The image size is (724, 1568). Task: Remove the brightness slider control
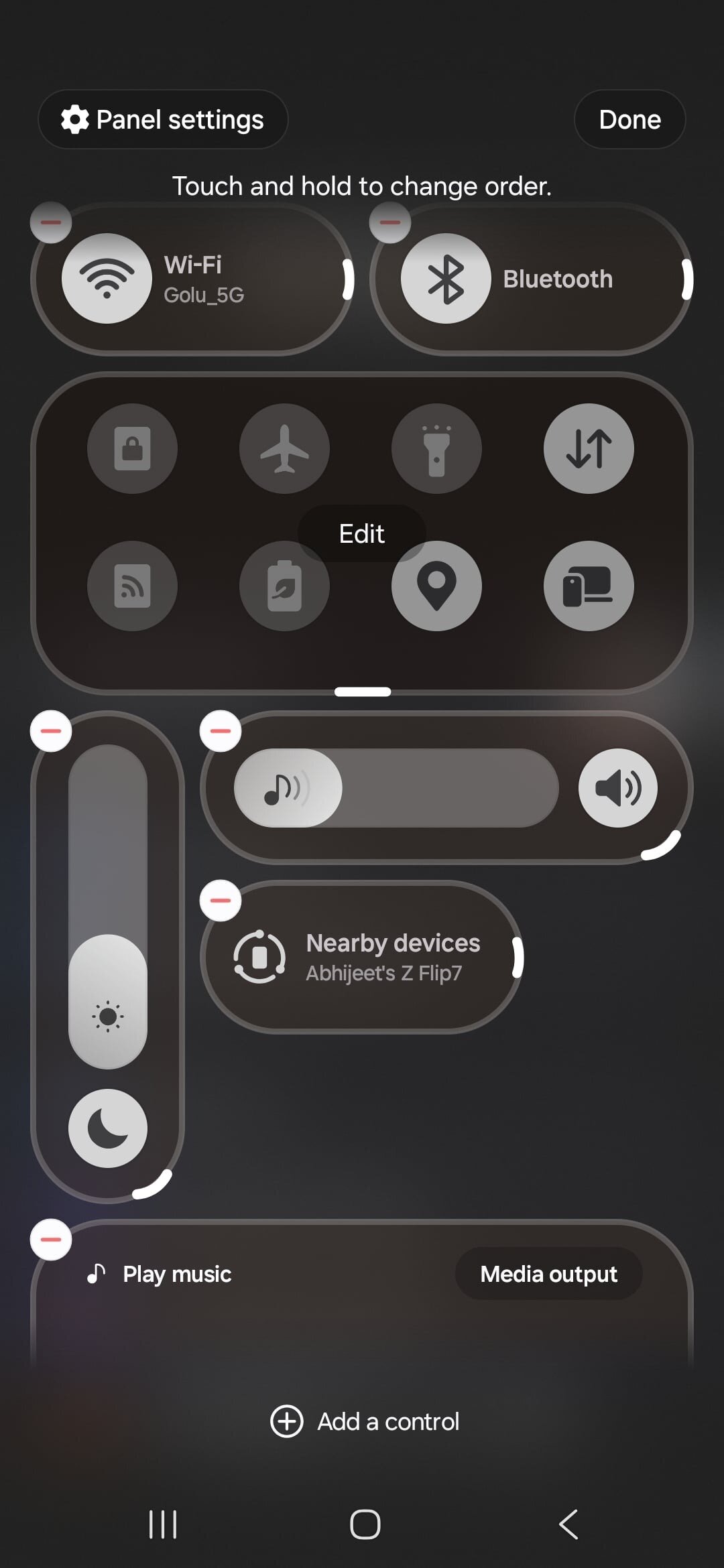[x=51, y=730]
